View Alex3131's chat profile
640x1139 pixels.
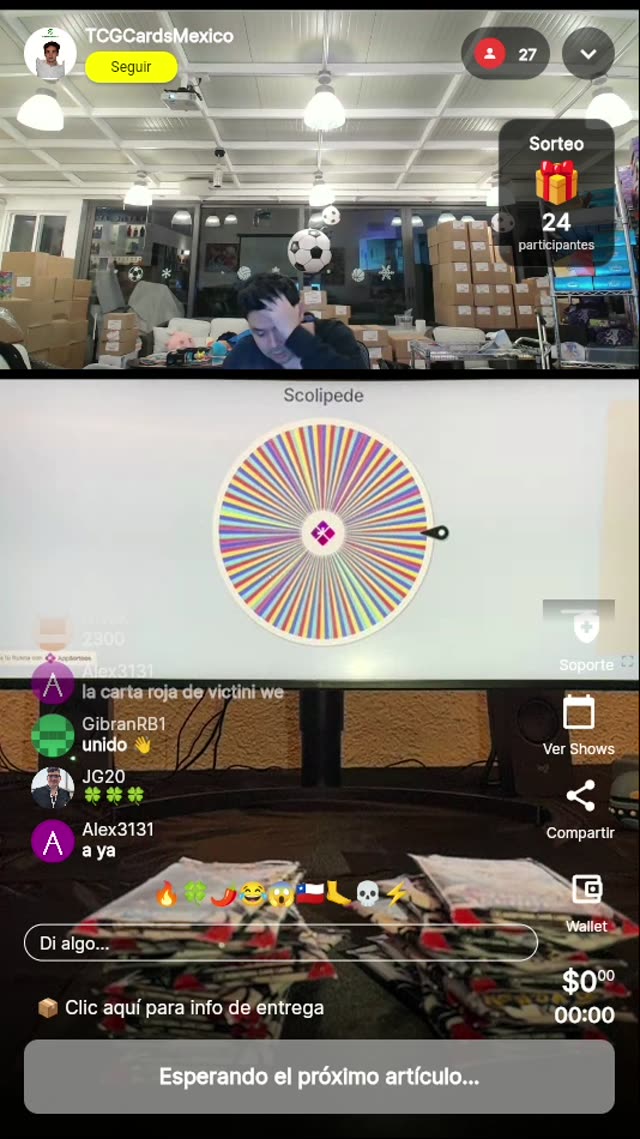tap(52, 840)
